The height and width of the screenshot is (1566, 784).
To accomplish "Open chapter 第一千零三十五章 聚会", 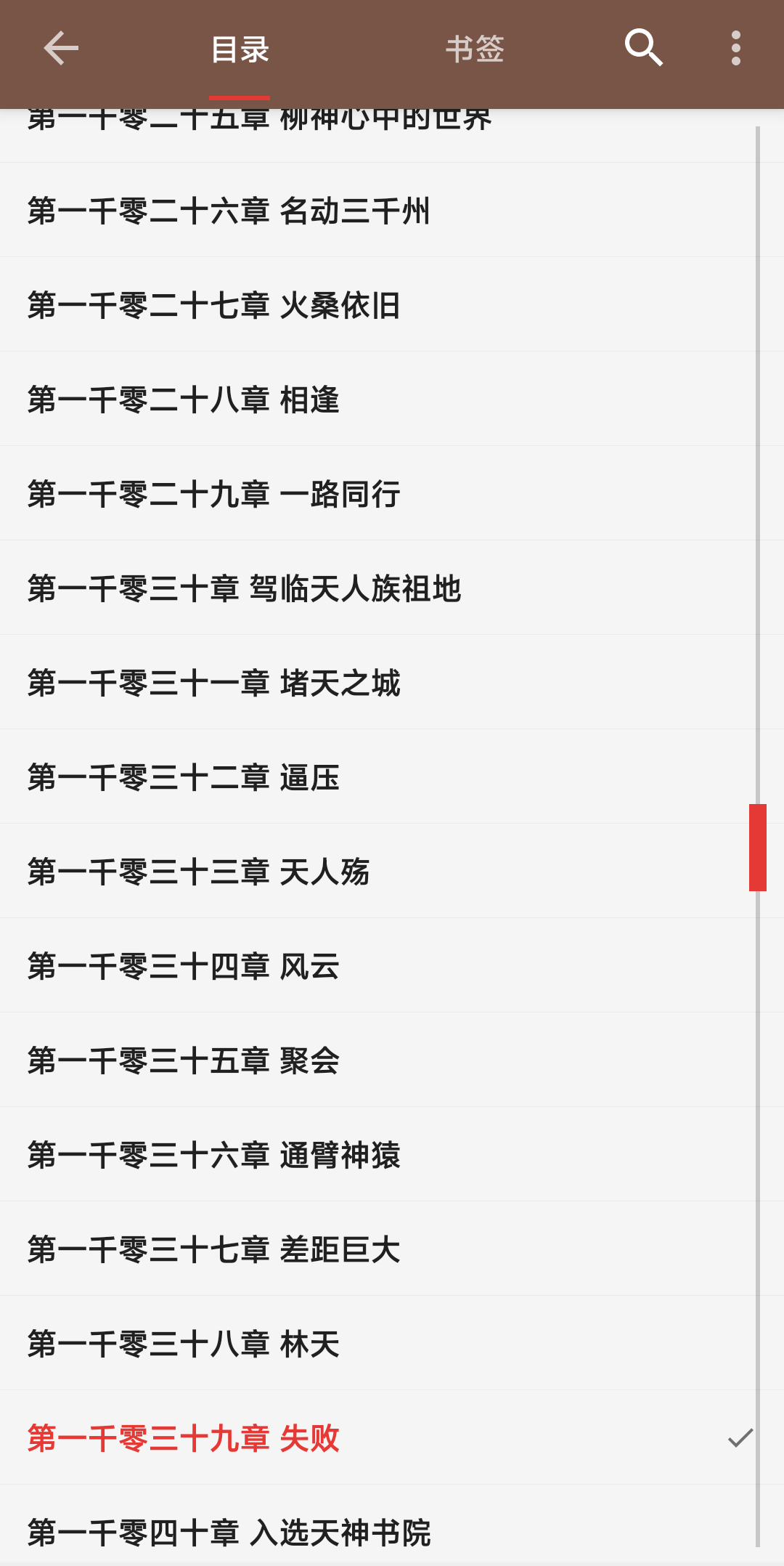I will click(x=377, y=1060).
